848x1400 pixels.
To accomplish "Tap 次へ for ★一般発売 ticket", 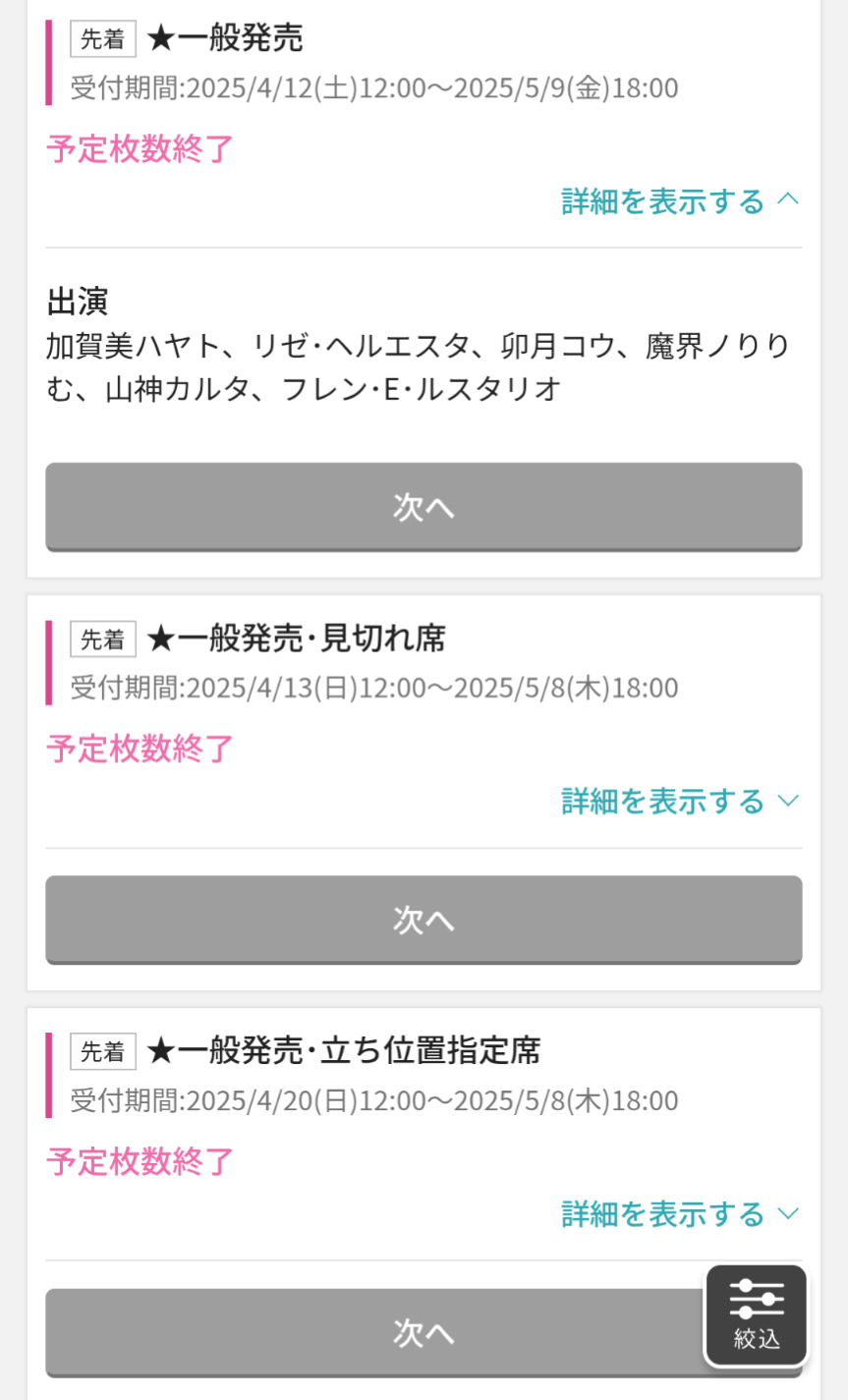I will 424,507.
